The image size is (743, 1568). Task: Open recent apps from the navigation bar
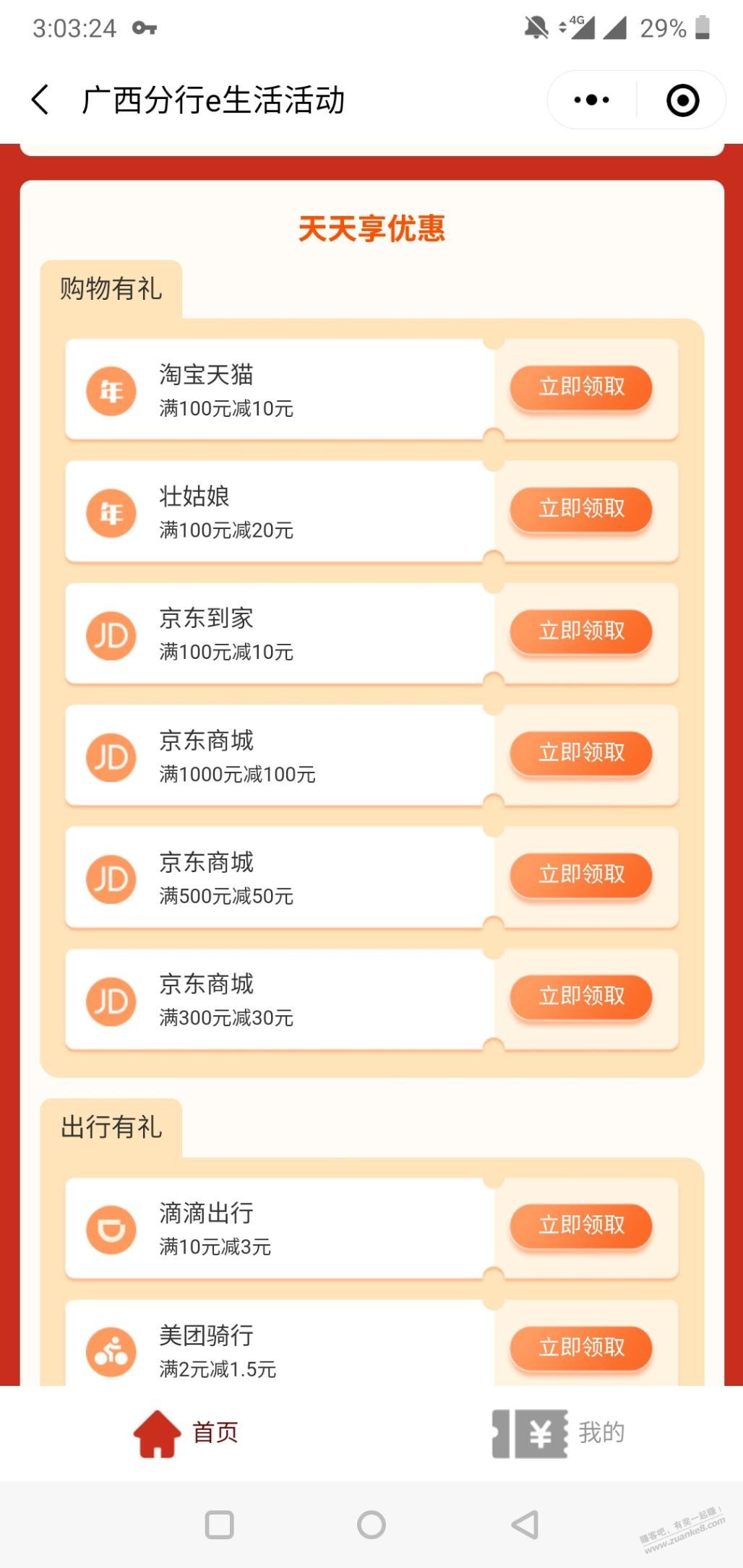tap(219, 1525)
